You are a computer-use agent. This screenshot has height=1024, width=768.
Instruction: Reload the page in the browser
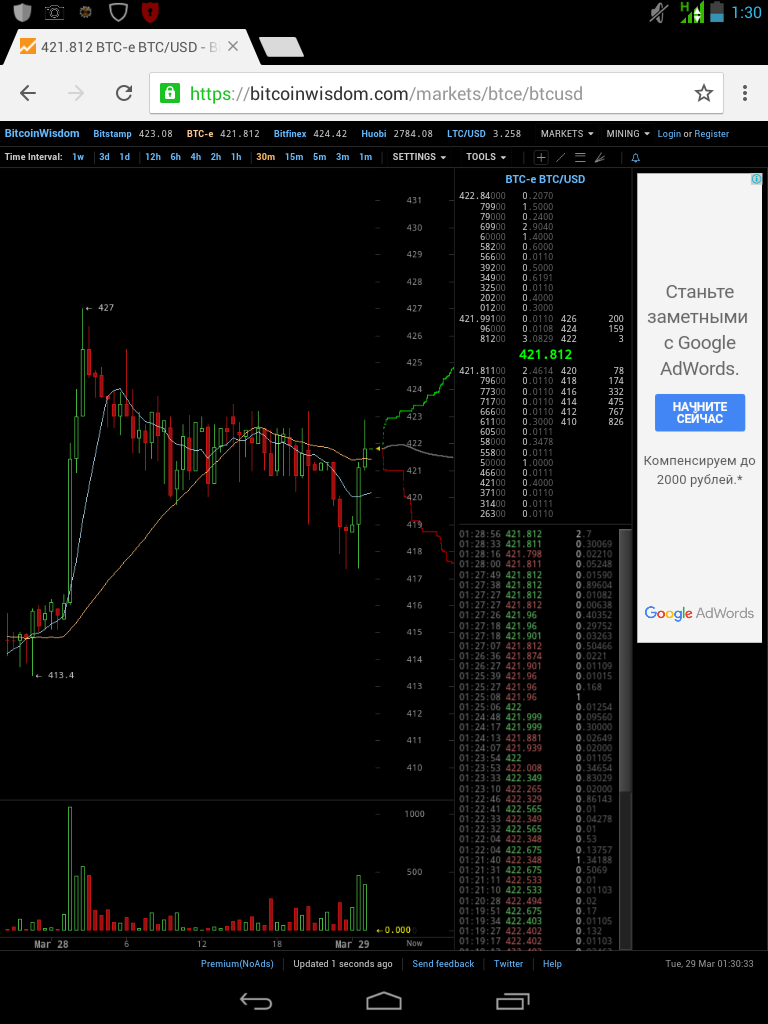tap(124, 93)
